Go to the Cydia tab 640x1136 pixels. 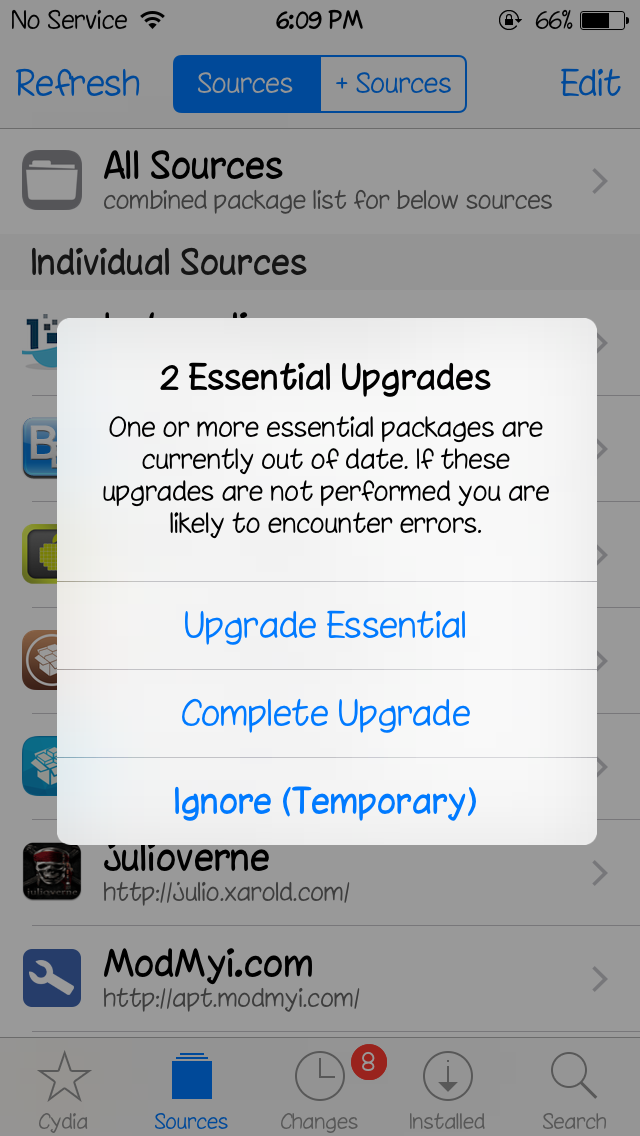(x=63, y=1090)
